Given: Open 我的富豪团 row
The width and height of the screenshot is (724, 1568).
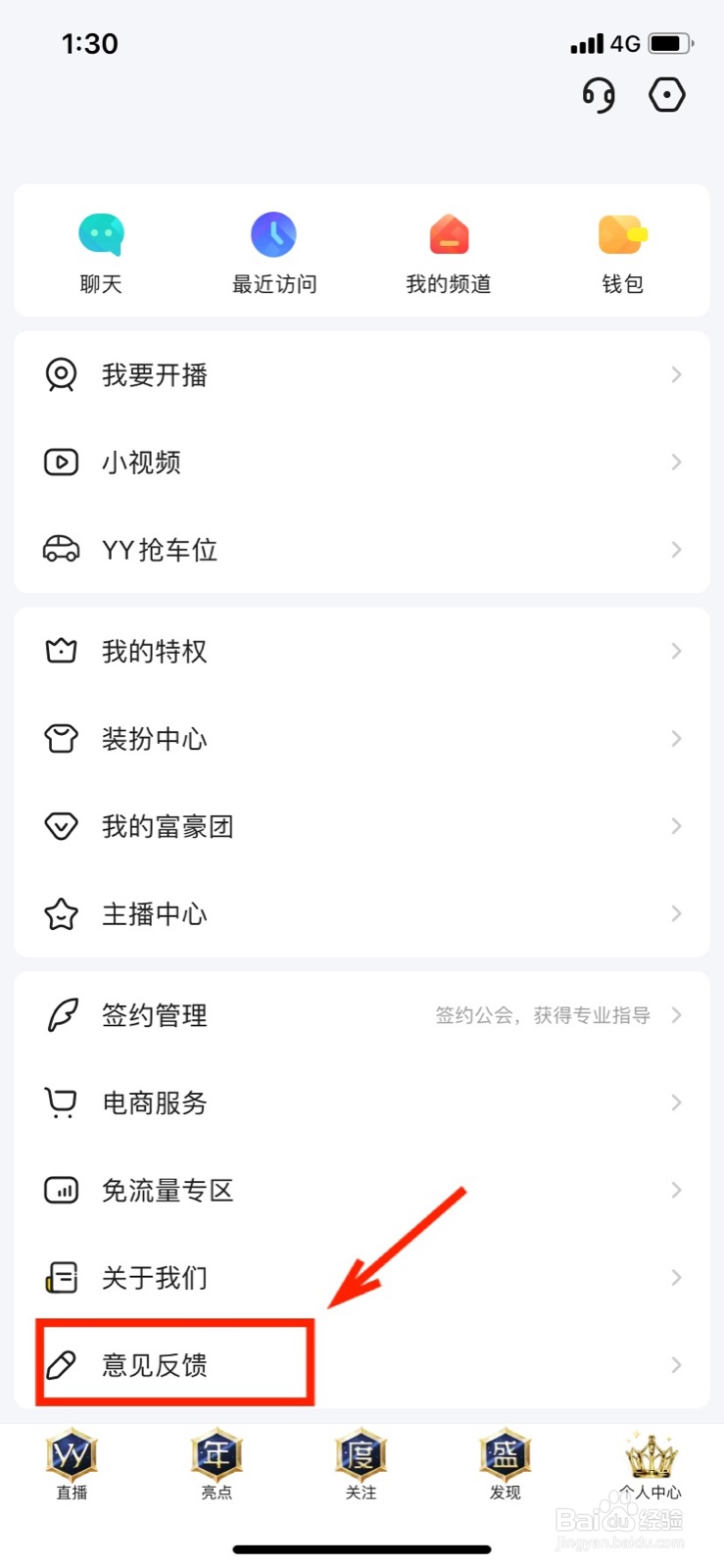Looking at the screenshot, I should [362, 826].
